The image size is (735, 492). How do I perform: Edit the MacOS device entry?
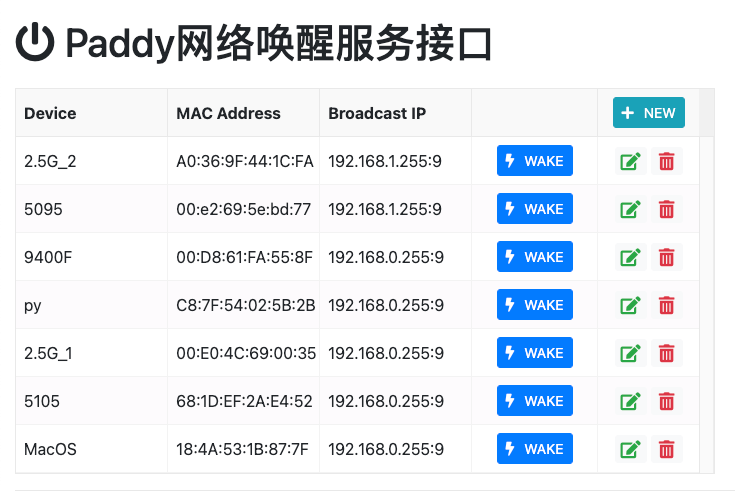tap(630, 449)
